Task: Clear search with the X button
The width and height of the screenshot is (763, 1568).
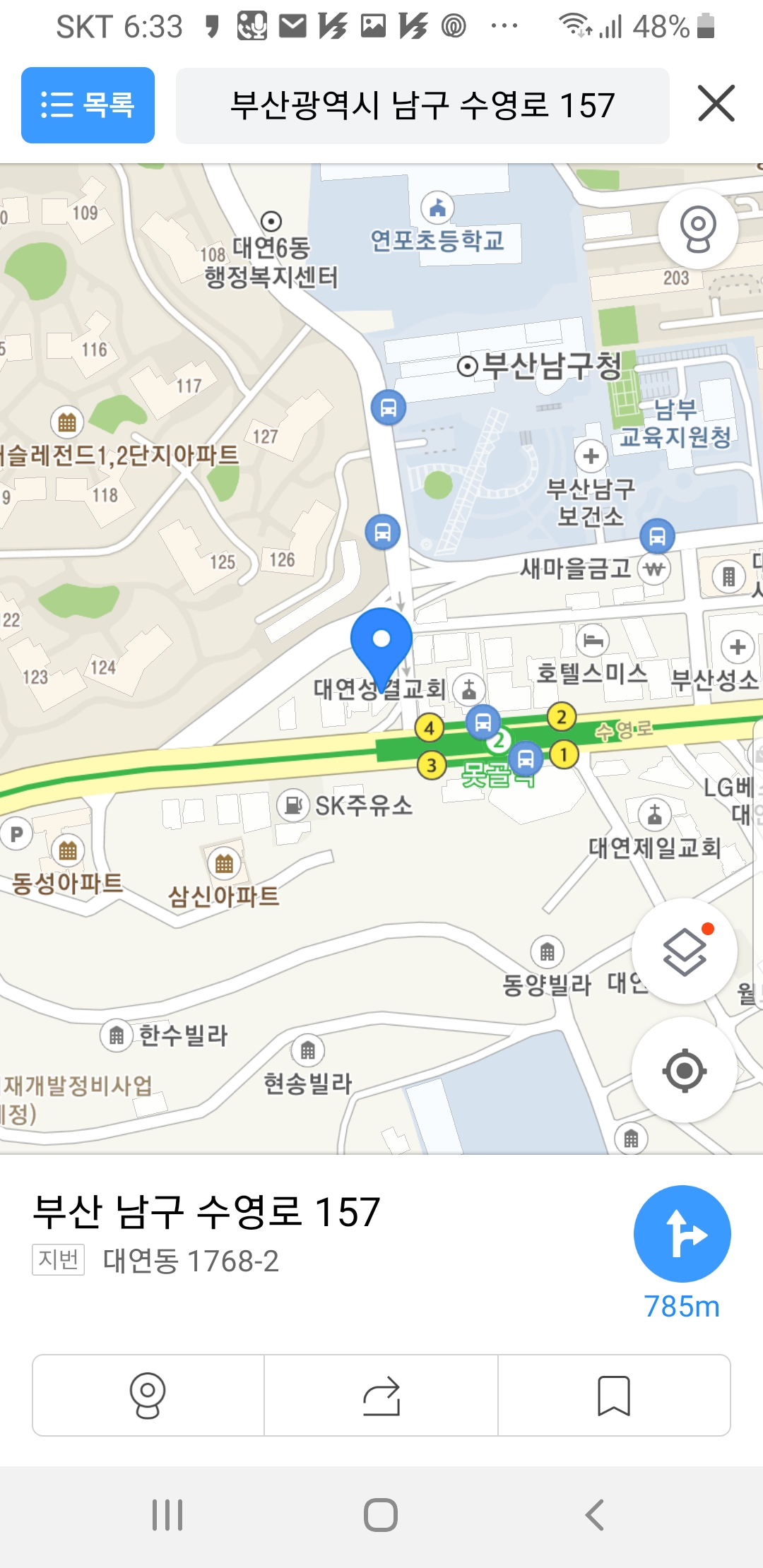Action: (x=718, y=105)
